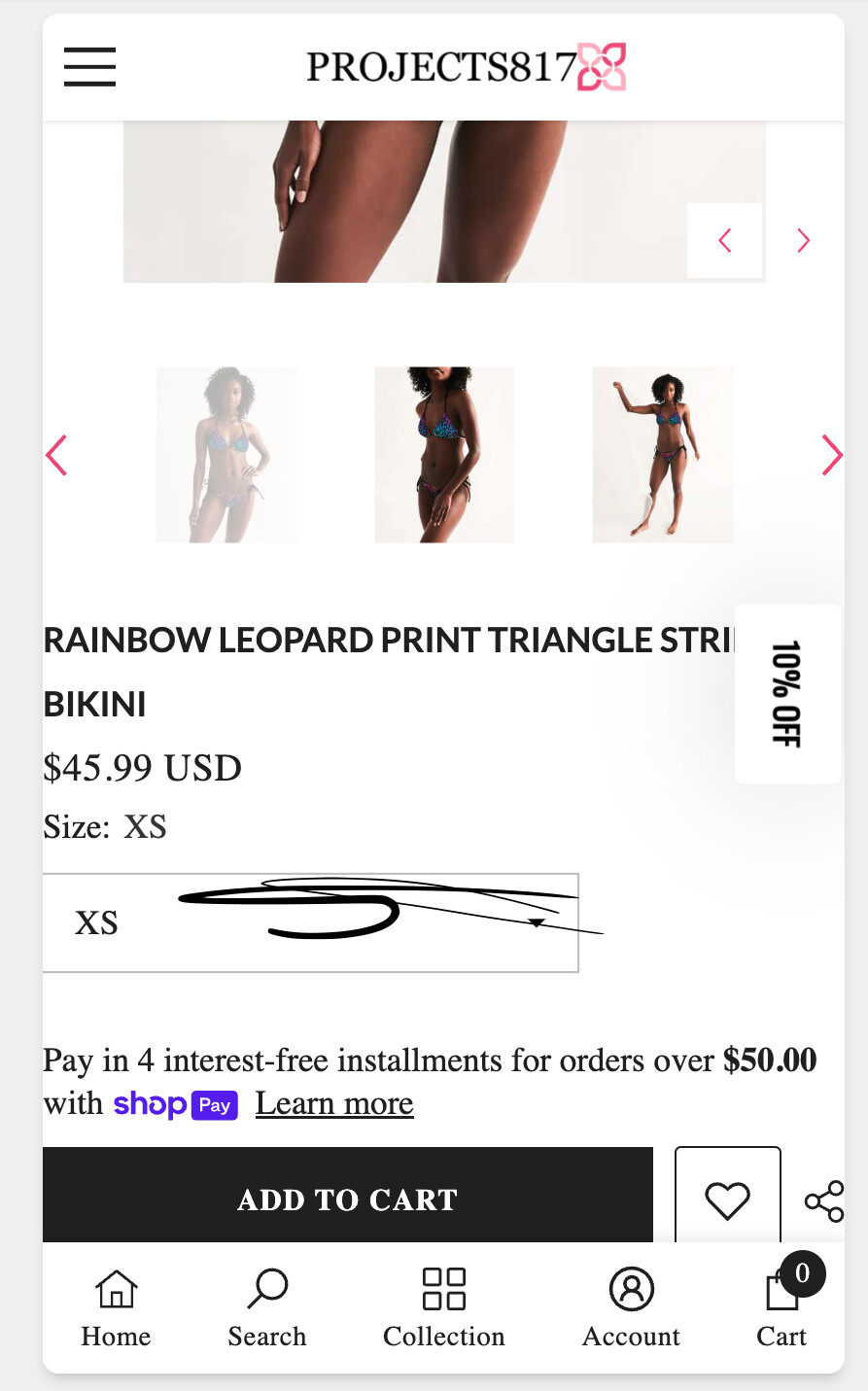Image resolution: width=868 pixels, height=1391 pixels.
Task: Open the 10% OFF side tab
Action: point(787,693)
